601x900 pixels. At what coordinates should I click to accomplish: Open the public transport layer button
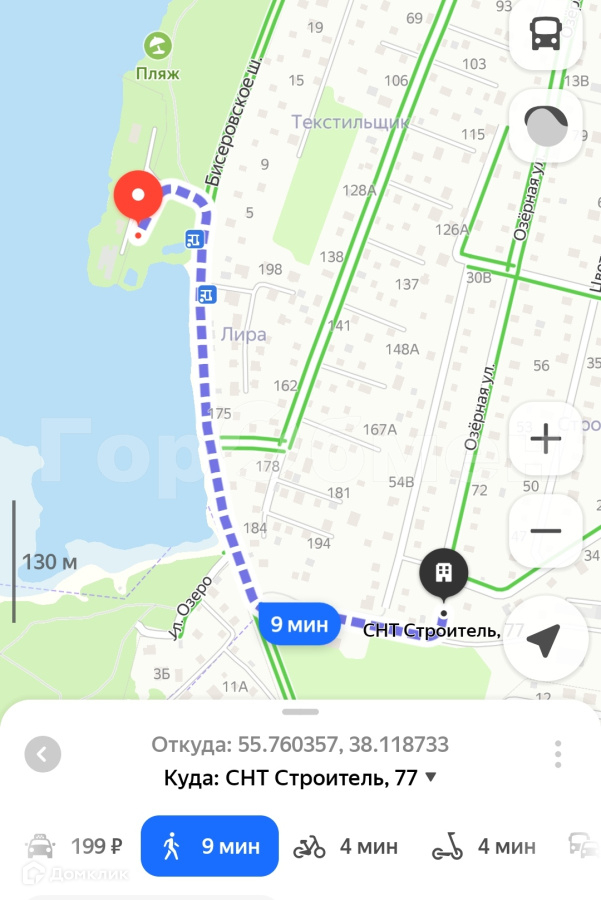[545, 33]
